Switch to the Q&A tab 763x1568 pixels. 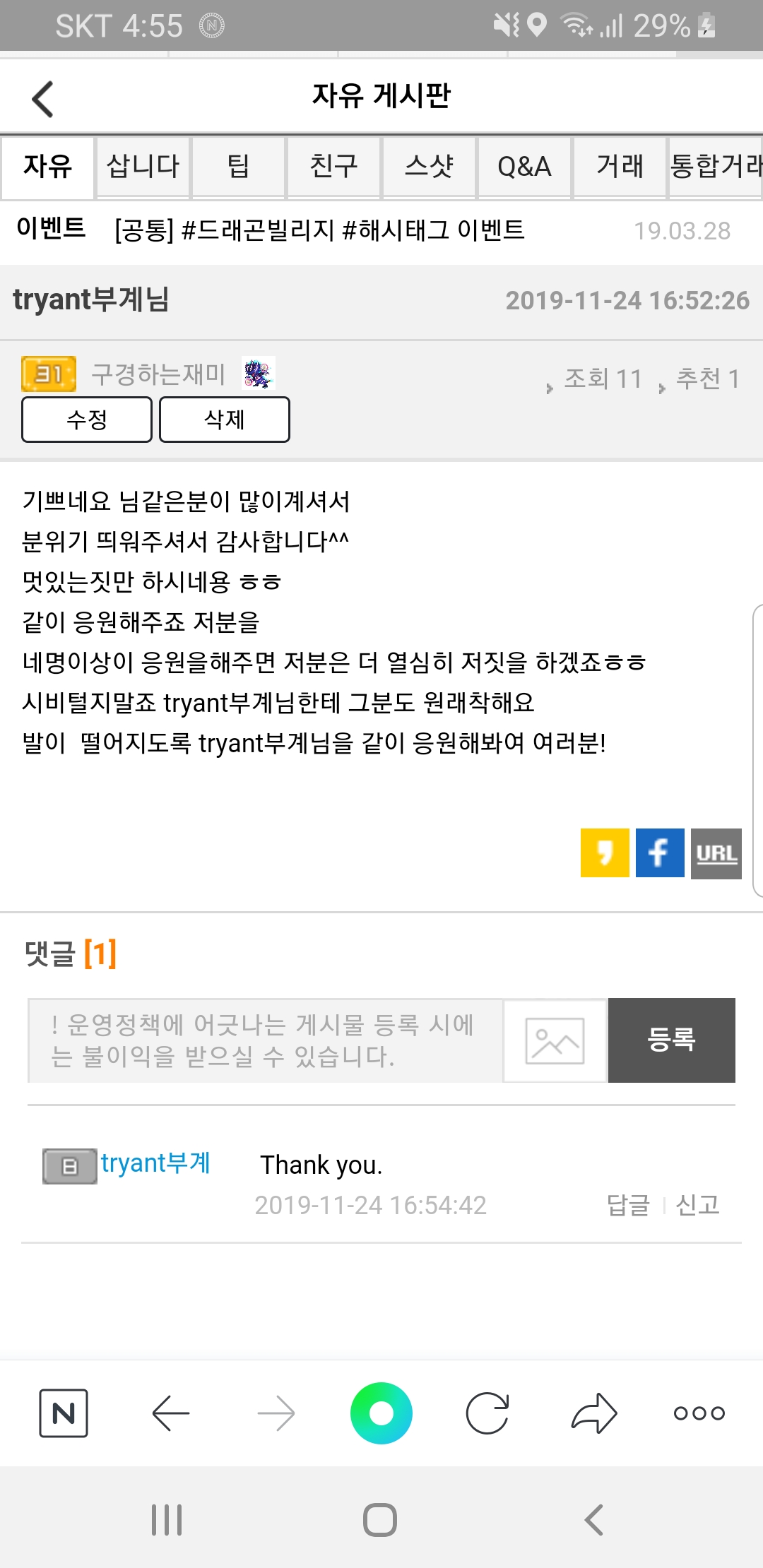click(524, 167)
